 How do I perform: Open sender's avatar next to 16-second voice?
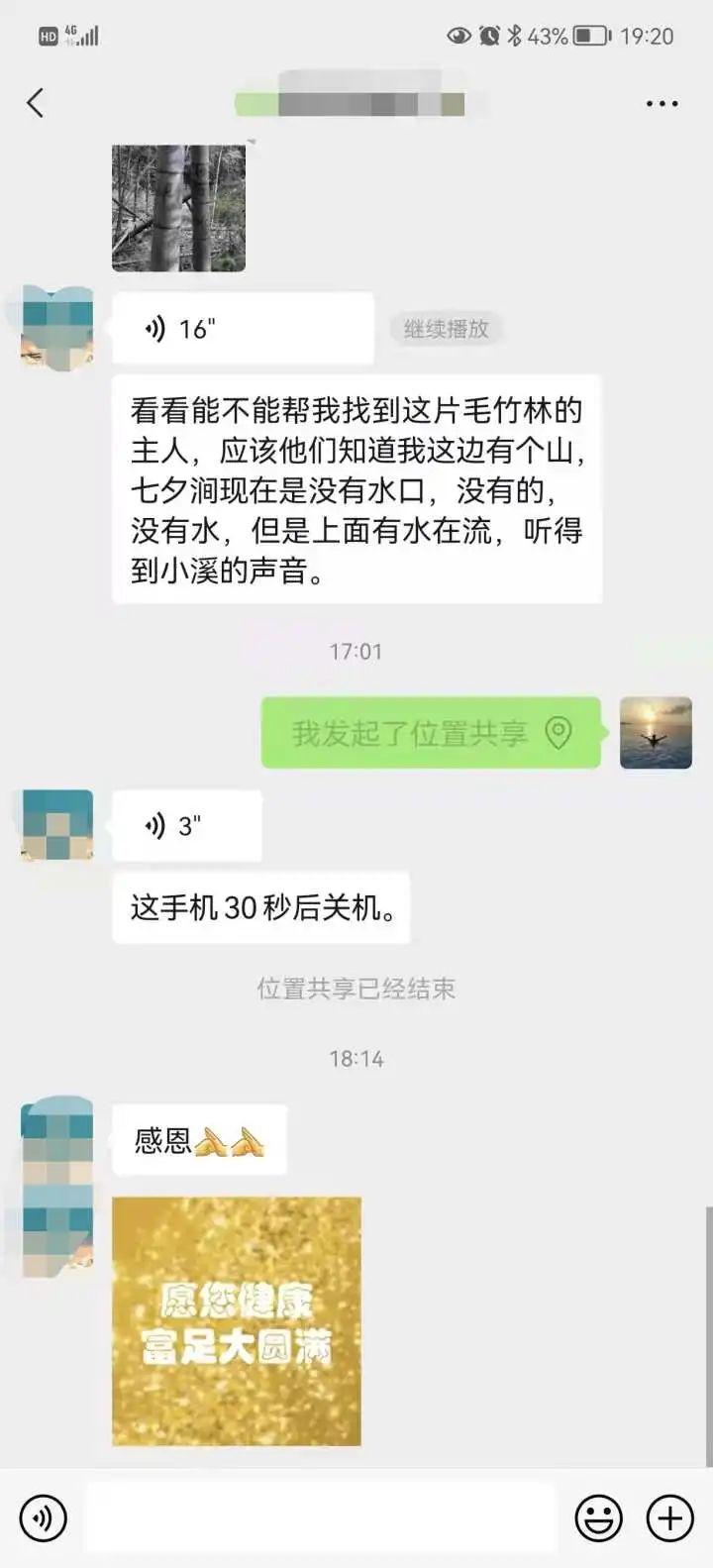coord(57,329)
